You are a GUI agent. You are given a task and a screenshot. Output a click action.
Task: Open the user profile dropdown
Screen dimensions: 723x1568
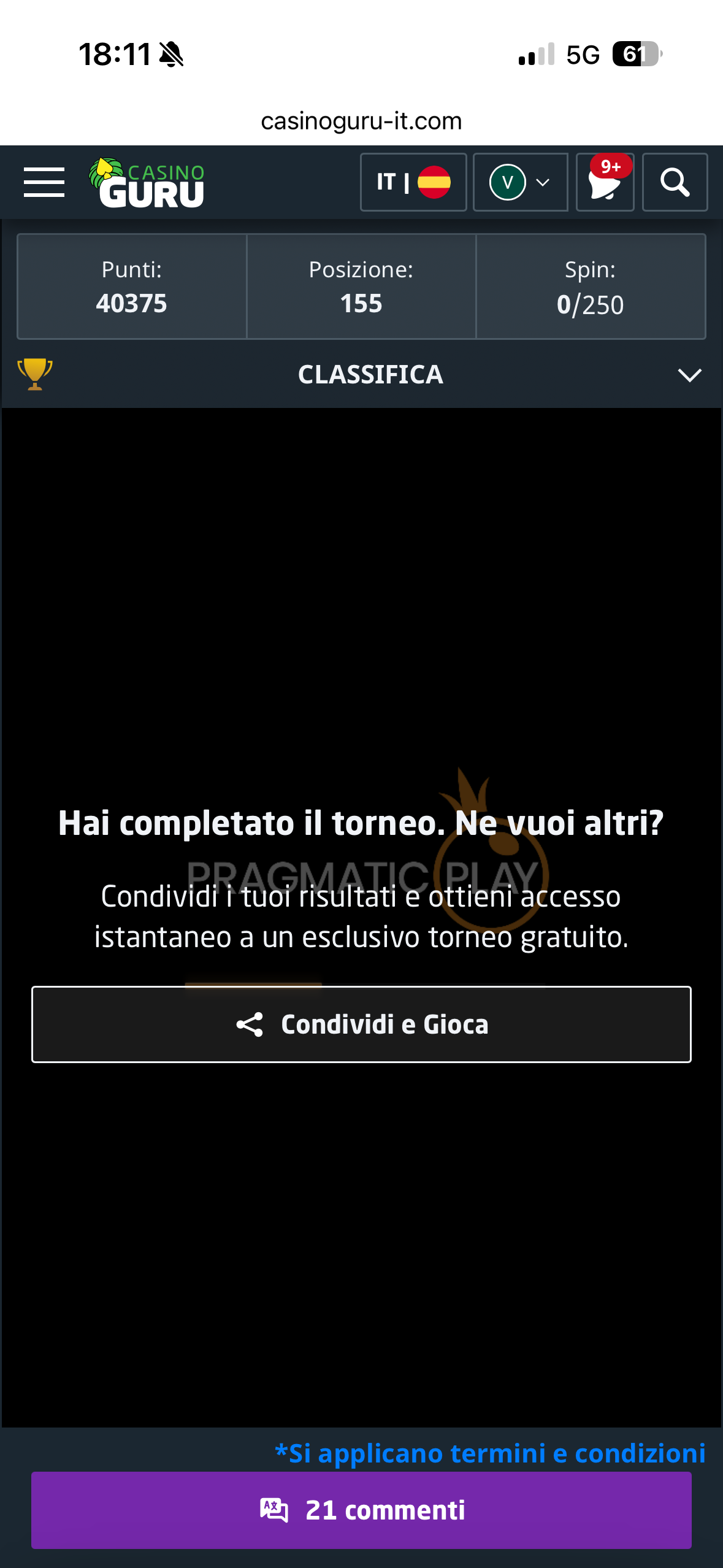pos(520,182)
